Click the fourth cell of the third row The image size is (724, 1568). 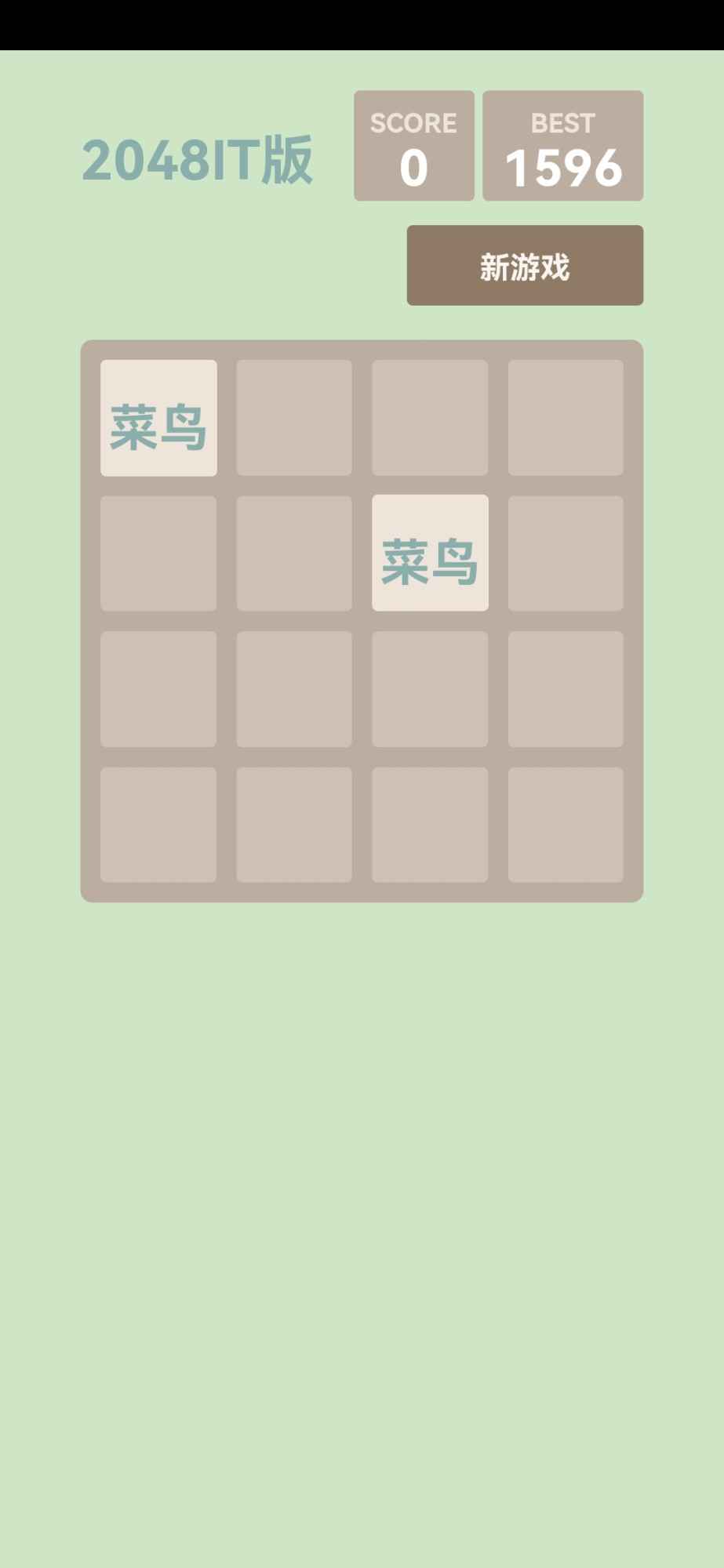pos(566,688)
